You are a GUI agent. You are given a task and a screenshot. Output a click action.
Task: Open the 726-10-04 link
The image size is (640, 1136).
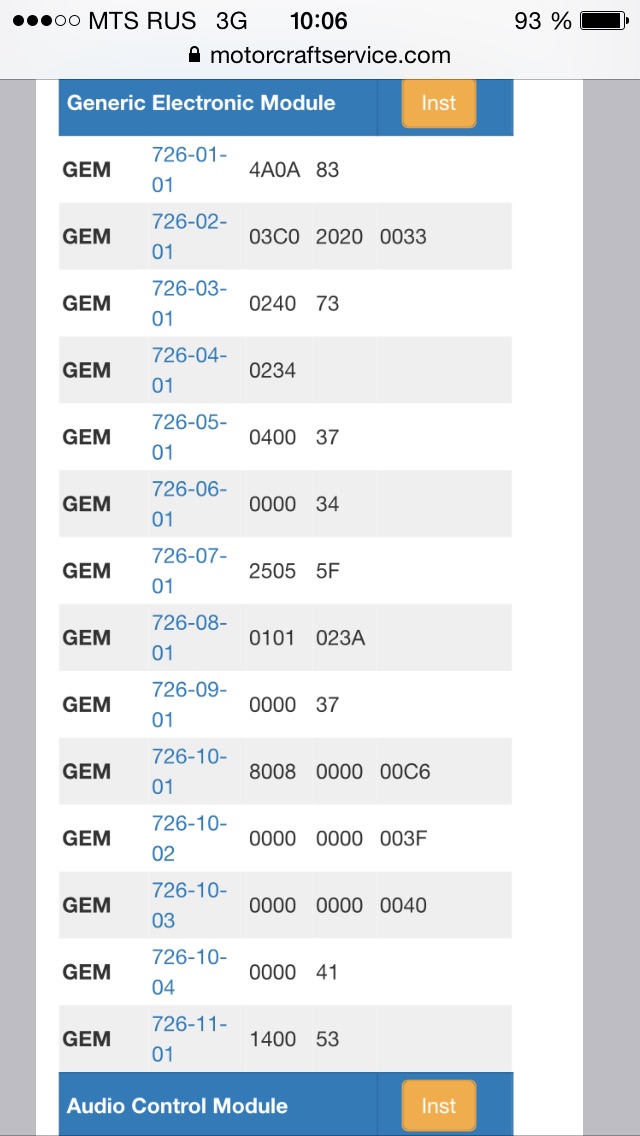click(x=189, y=972)
